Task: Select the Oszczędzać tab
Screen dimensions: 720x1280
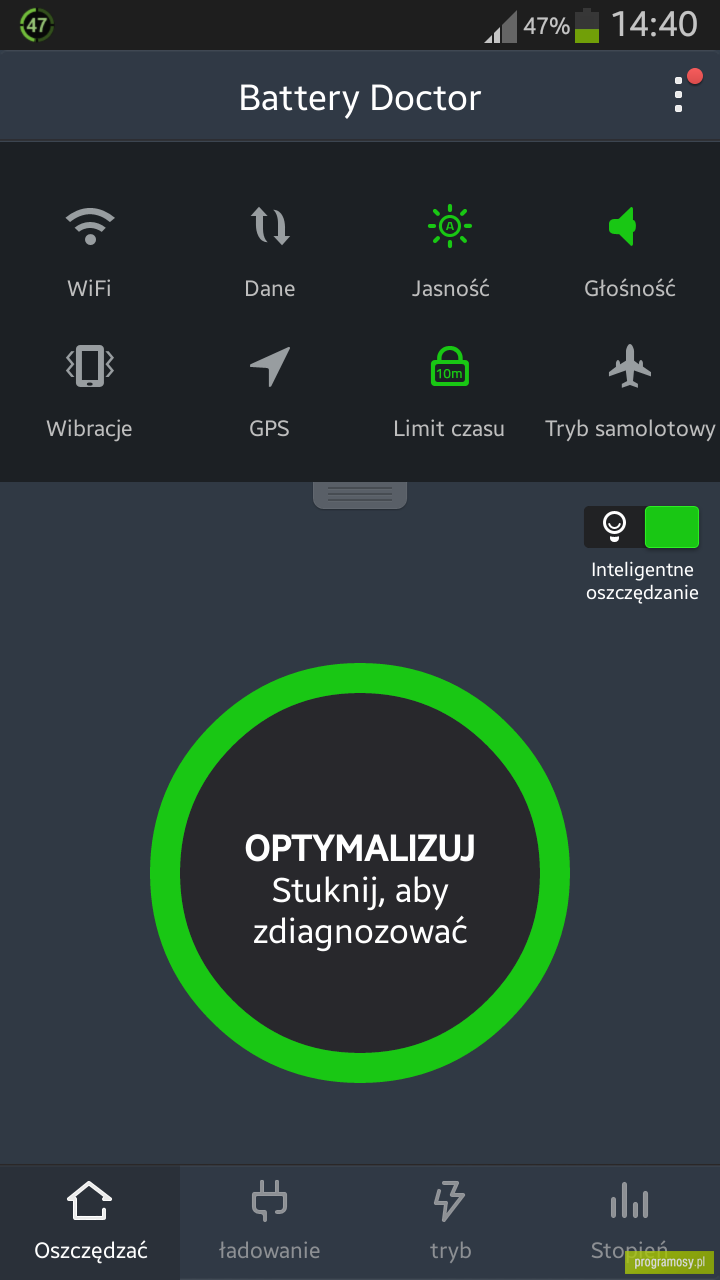Action: (90, 1222)
